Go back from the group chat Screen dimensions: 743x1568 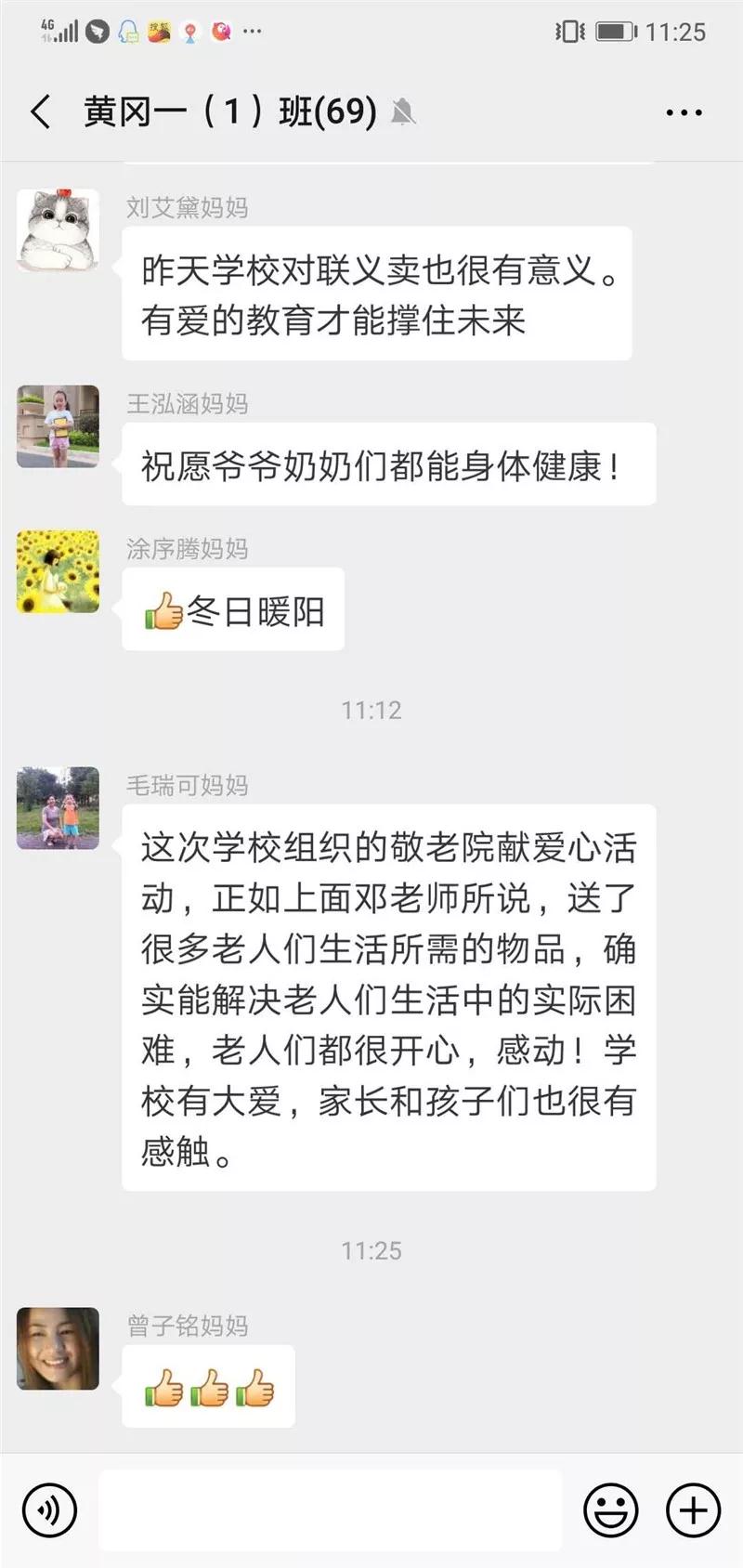[41, 112]
